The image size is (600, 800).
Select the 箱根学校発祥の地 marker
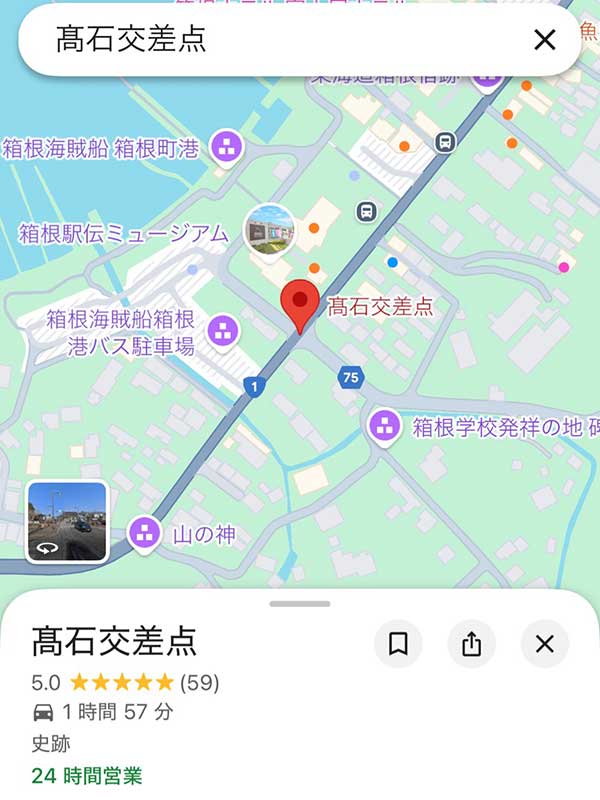pos(384,427)
